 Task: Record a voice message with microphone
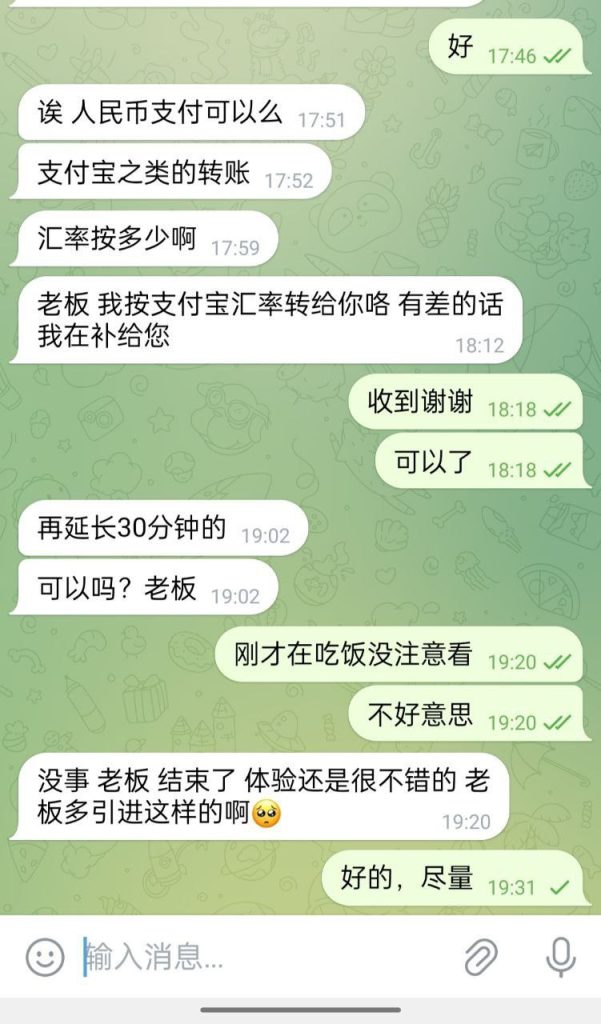[560, 958]
